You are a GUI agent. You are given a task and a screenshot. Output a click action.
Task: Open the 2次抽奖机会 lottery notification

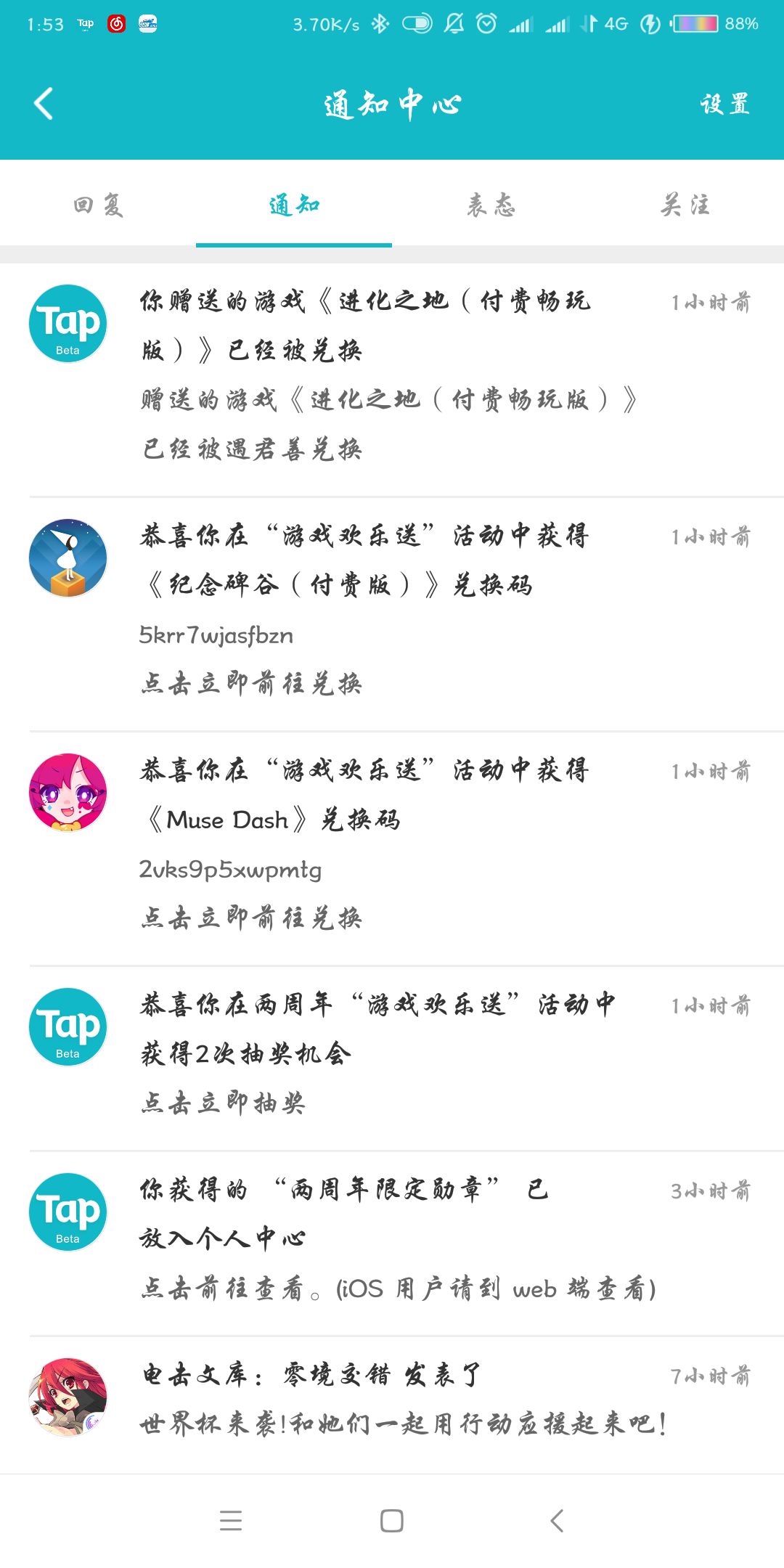[392, 1054]
